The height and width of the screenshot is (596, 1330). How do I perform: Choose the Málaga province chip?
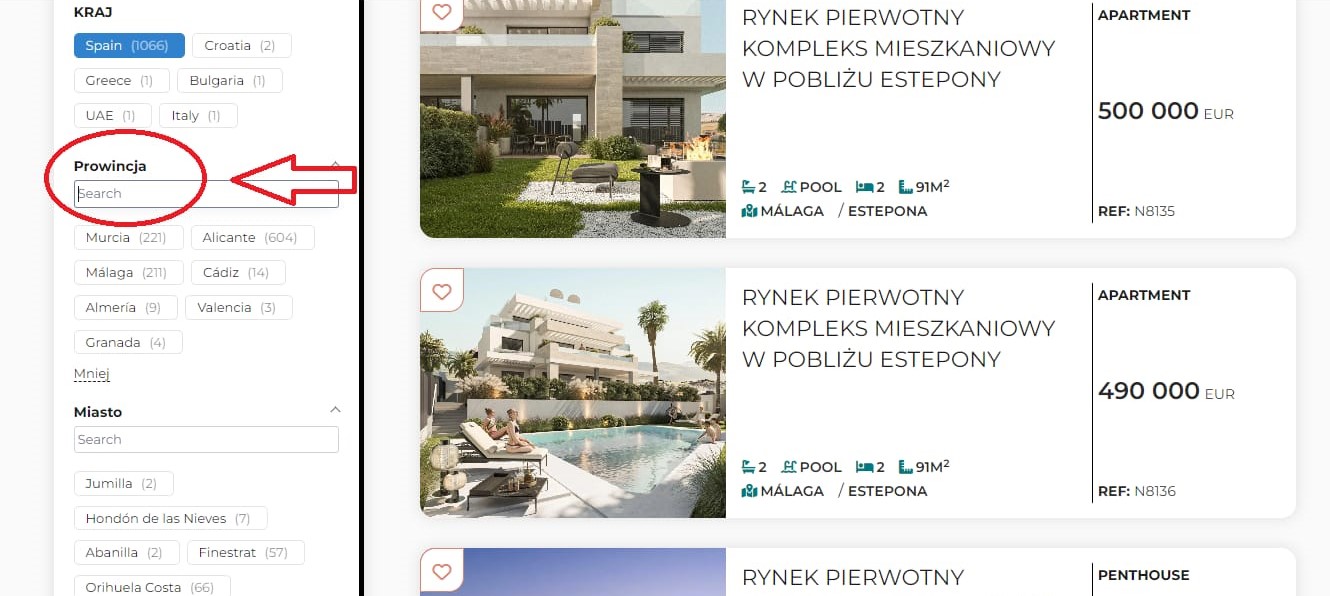128,272
